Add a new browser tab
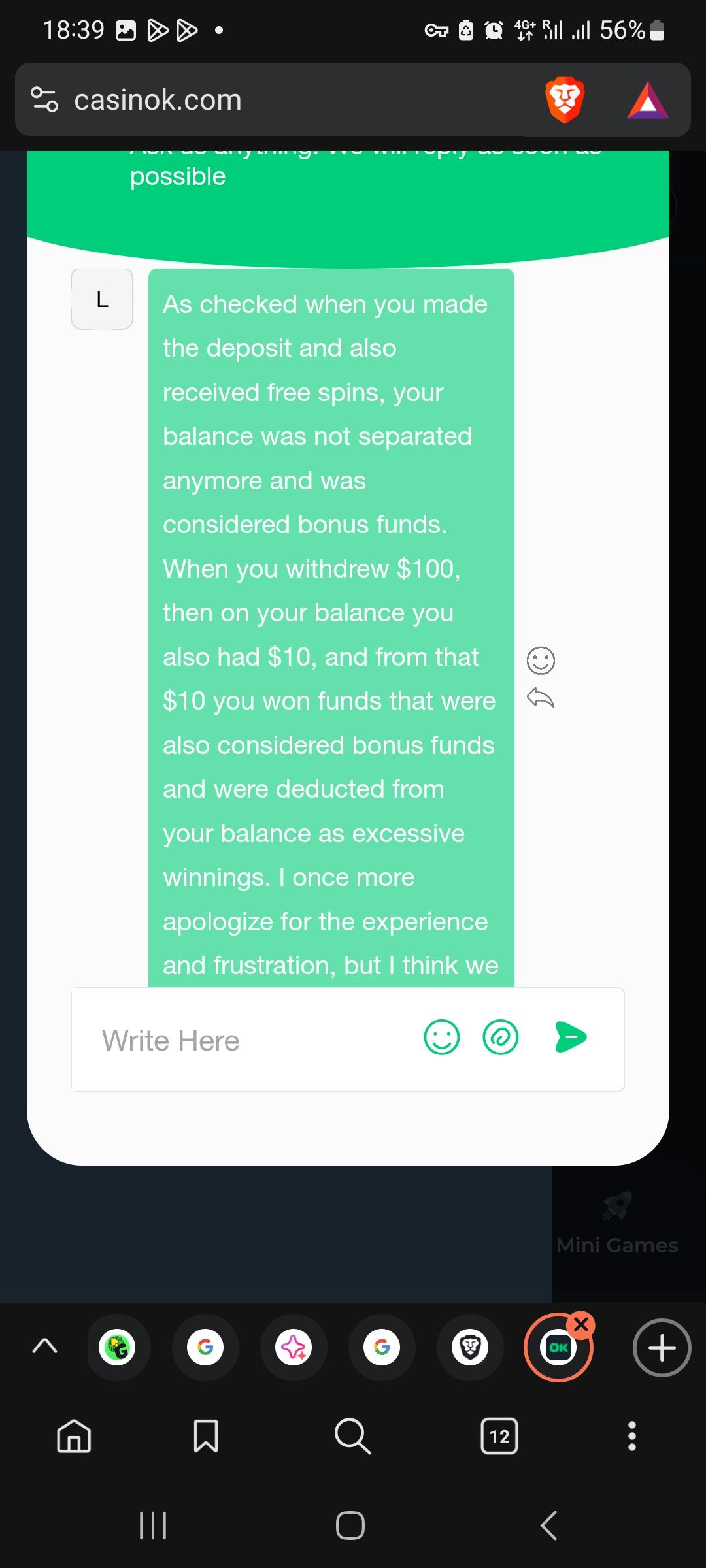706x1568 pixels. pos(662,1348)
